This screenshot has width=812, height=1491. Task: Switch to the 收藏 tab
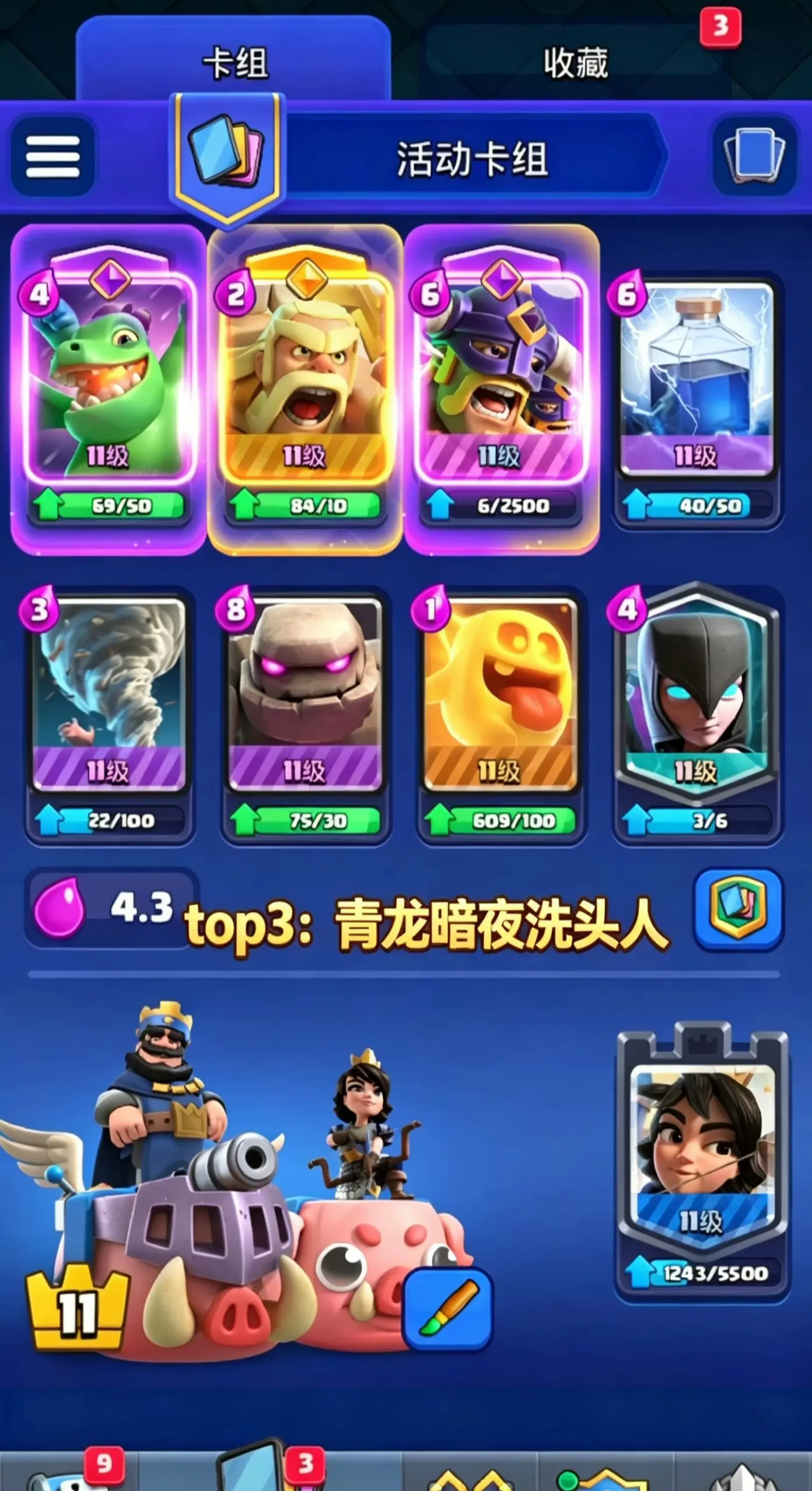coord(575,62)
